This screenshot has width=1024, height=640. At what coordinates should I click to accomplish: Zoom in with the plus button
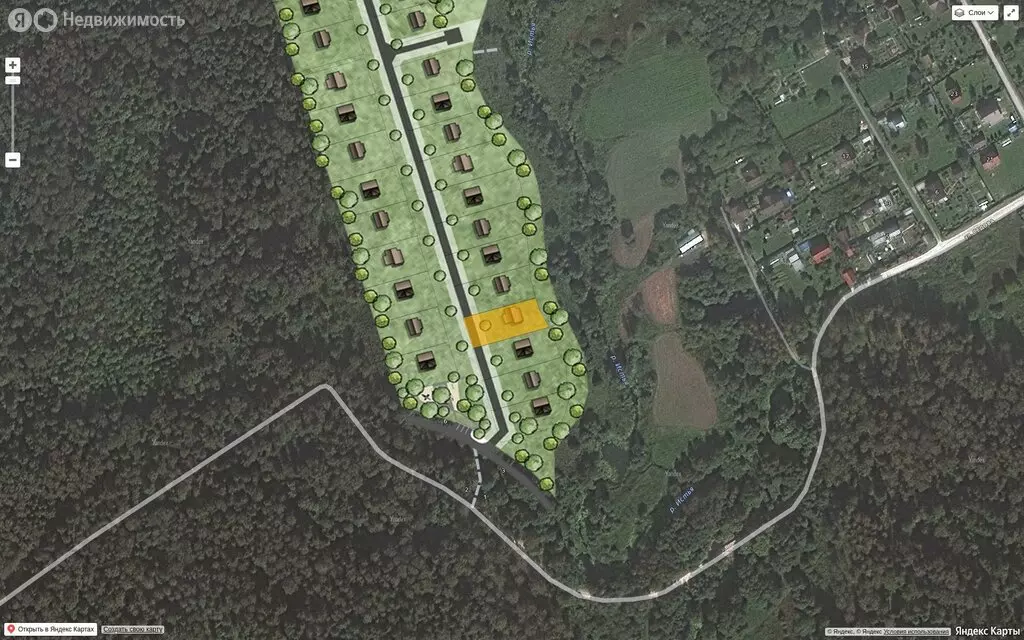point(12,65)
